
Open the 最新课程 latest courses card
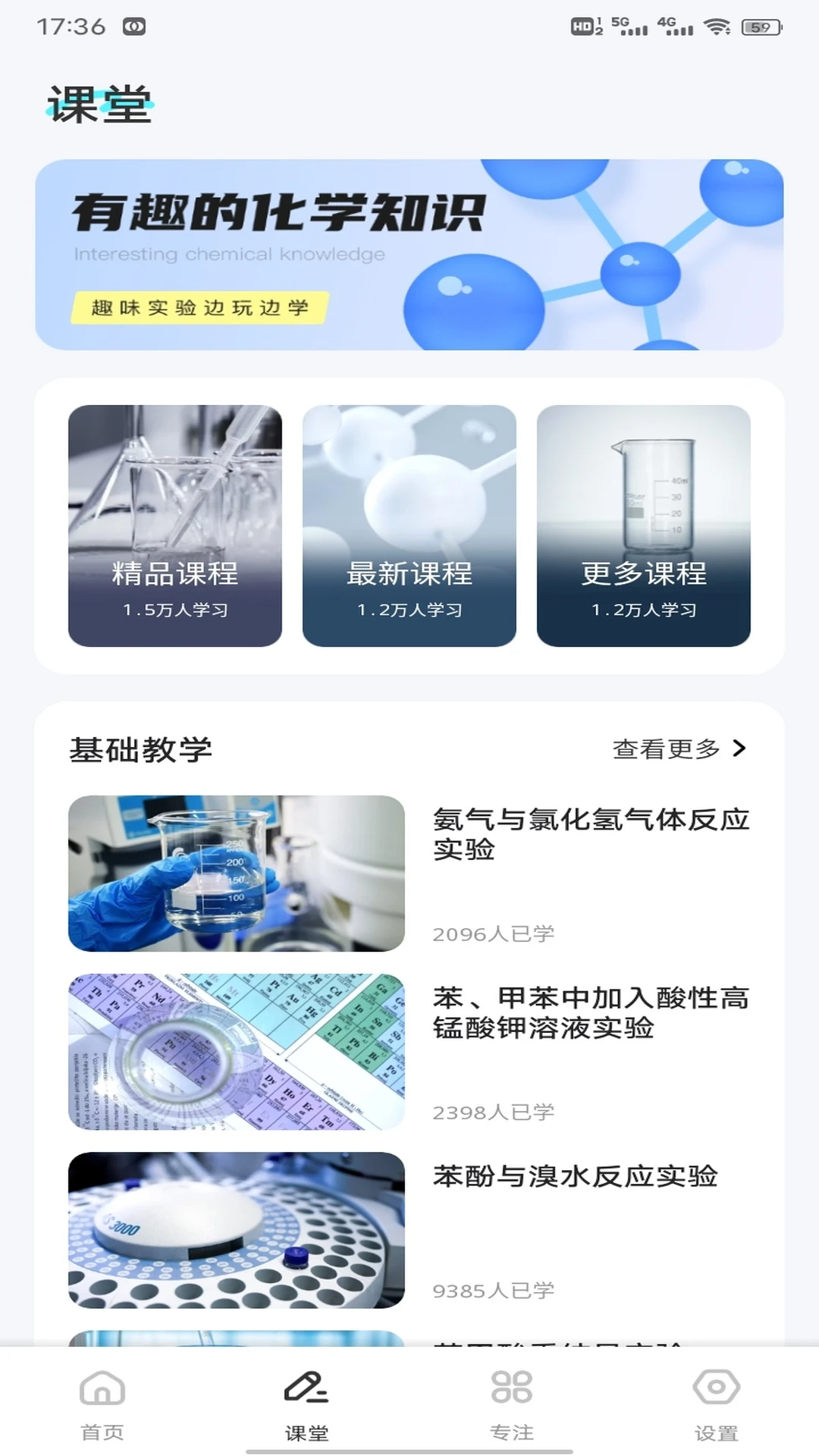click(409, 526)
